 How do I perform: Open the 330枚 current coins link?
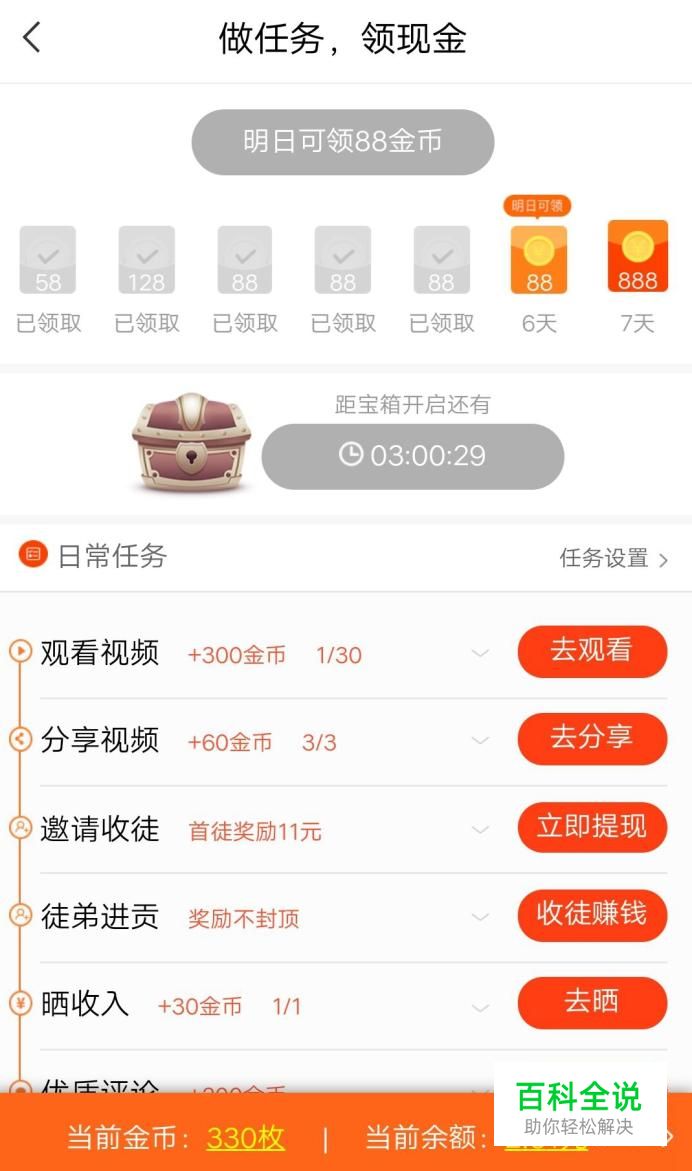pyautogui.click(x=245, y=1138)
